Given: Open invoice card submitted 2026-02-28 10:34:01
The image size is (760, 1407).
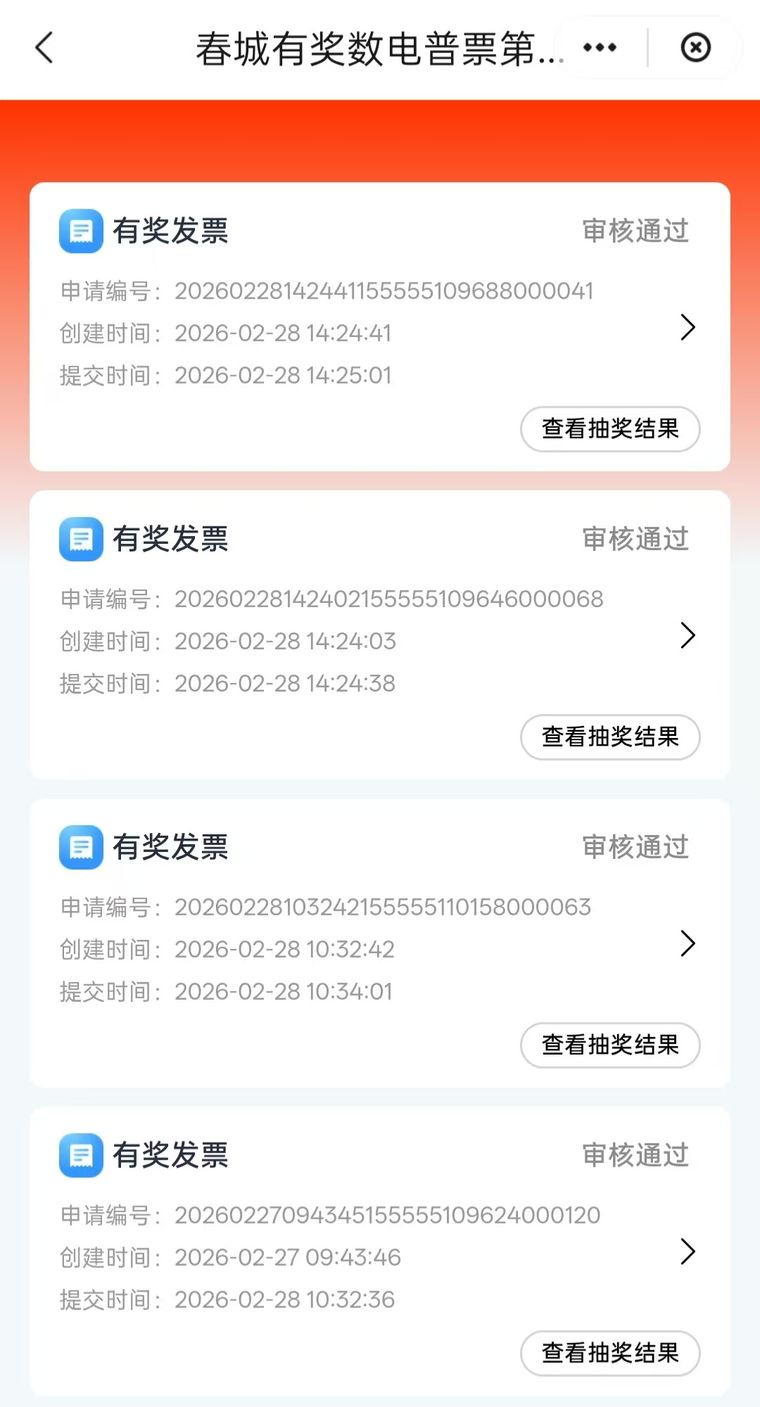Looking at the screenshot, I should tap(687, 944).
